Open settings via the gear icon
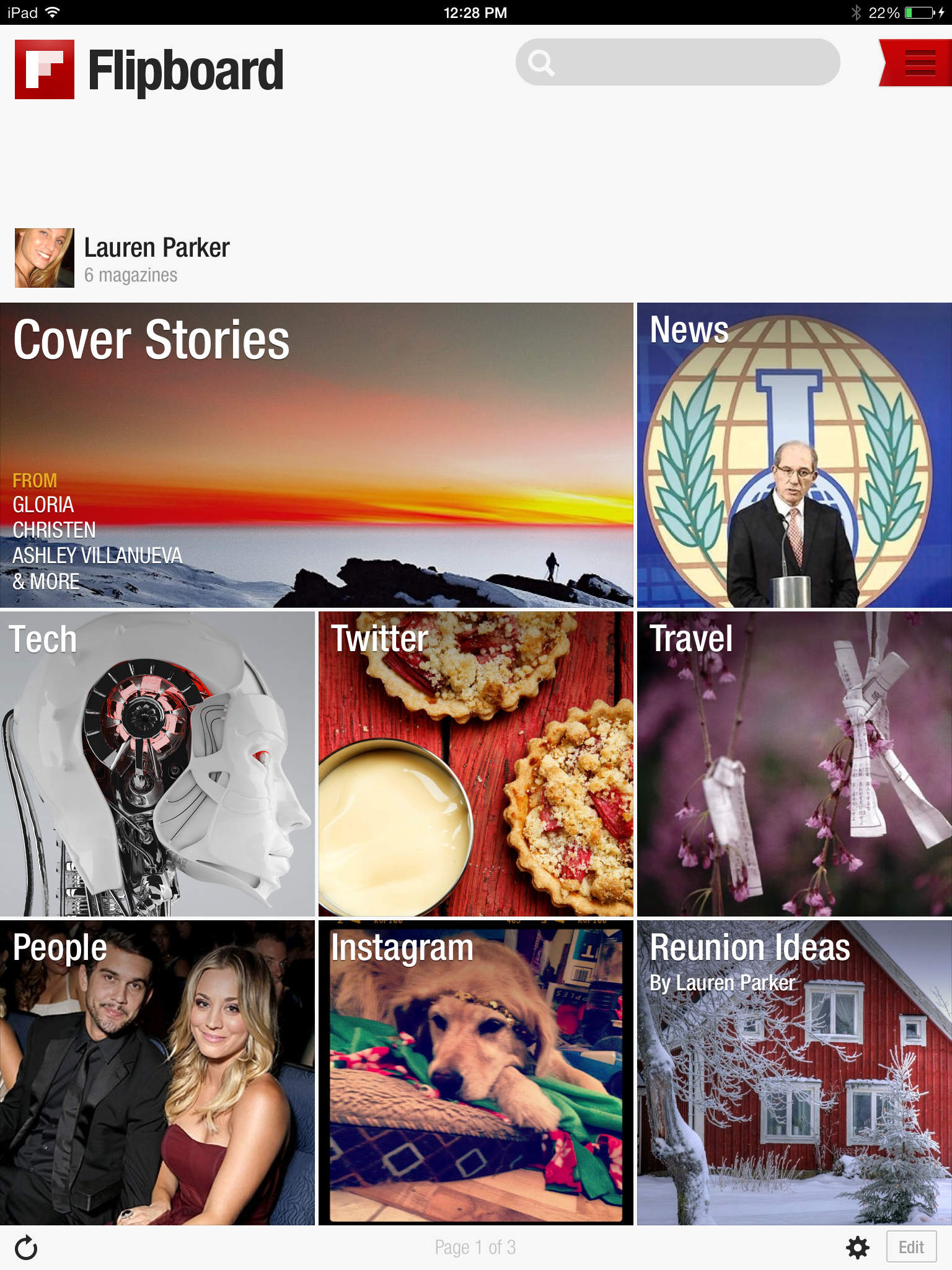 click(x=858, y=1248)
